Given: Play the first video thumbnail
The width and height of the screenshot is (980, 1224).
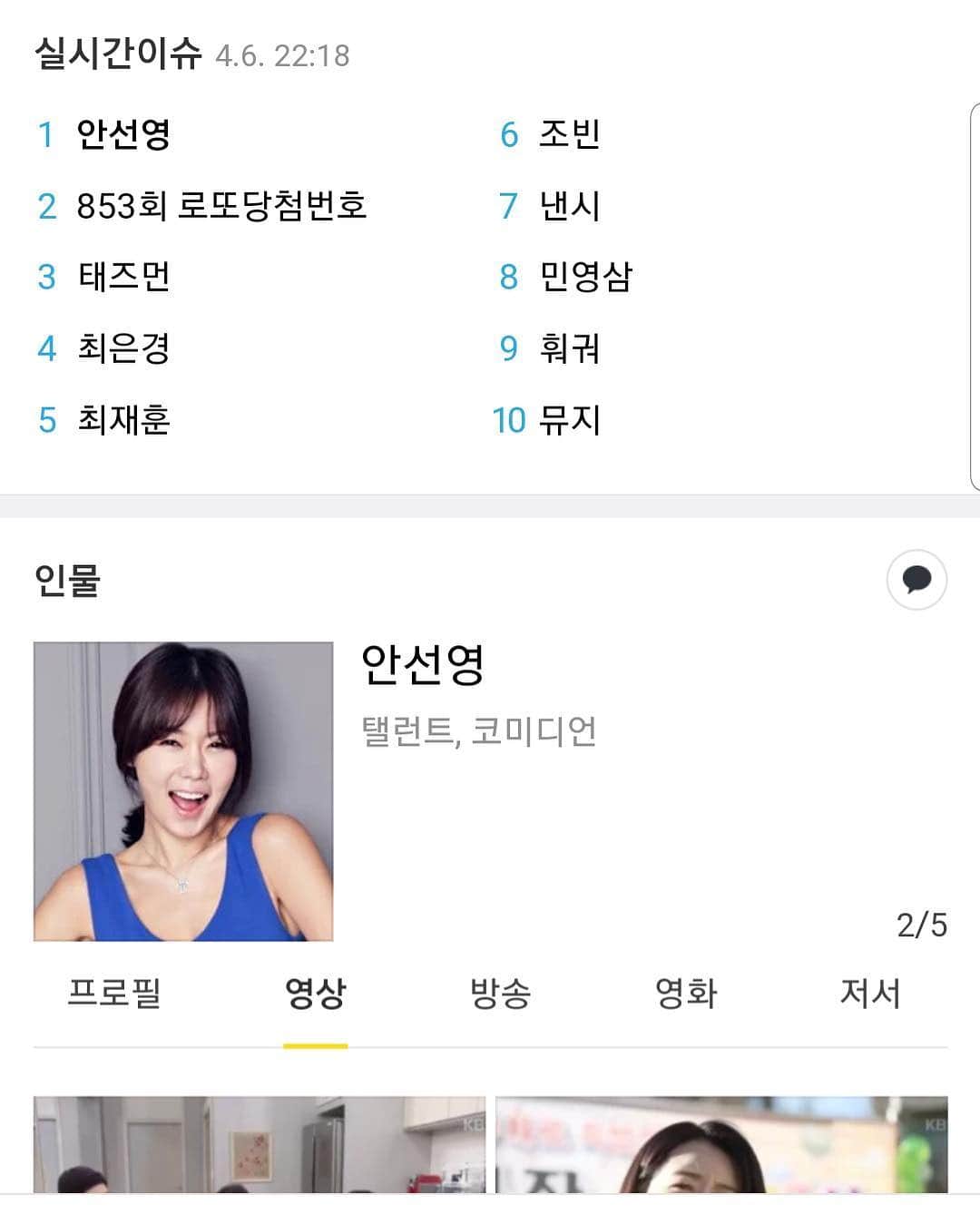Looking at the screenshot, I should [260, 1145].
